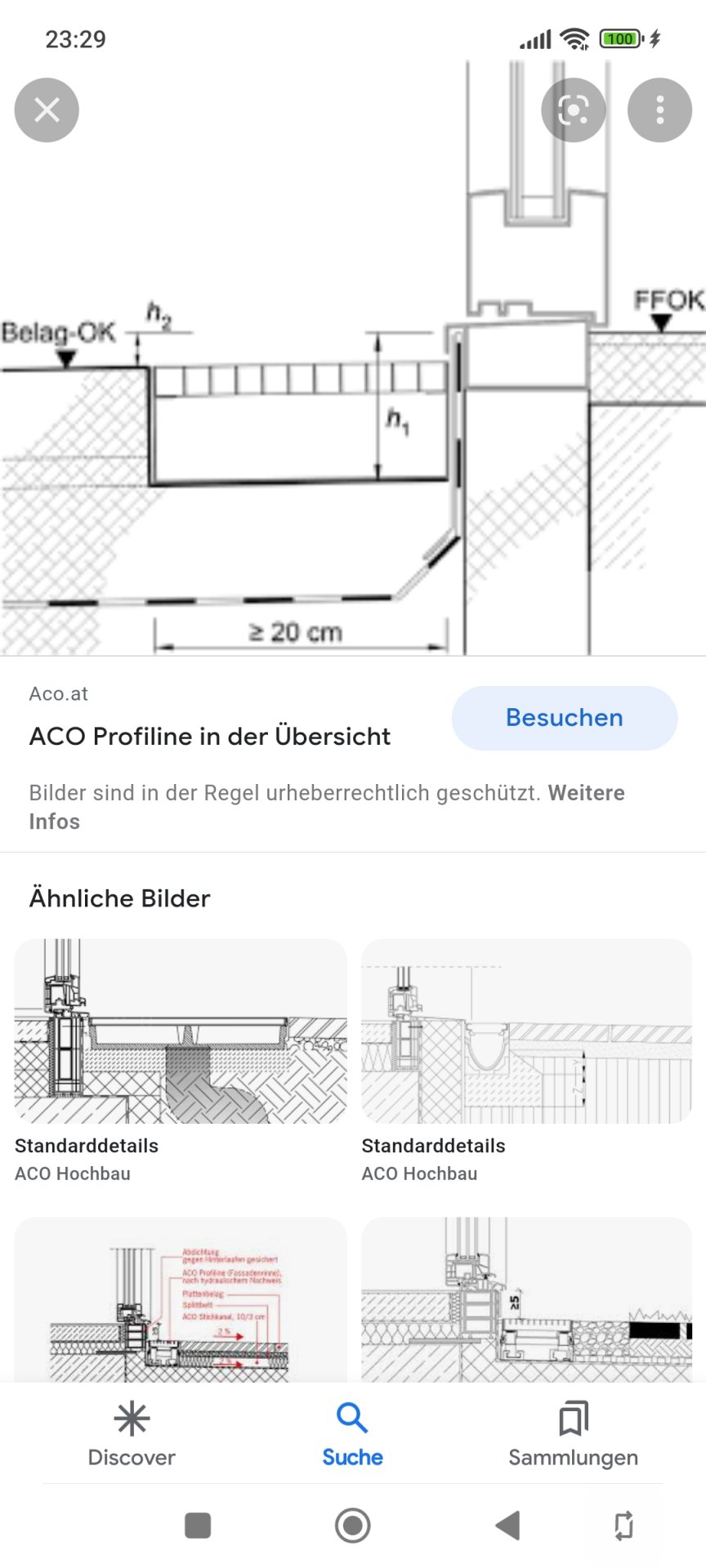Switch to the Discover tab
The height and width of the screenshot is (1568, 706).
click(132, 1434)
